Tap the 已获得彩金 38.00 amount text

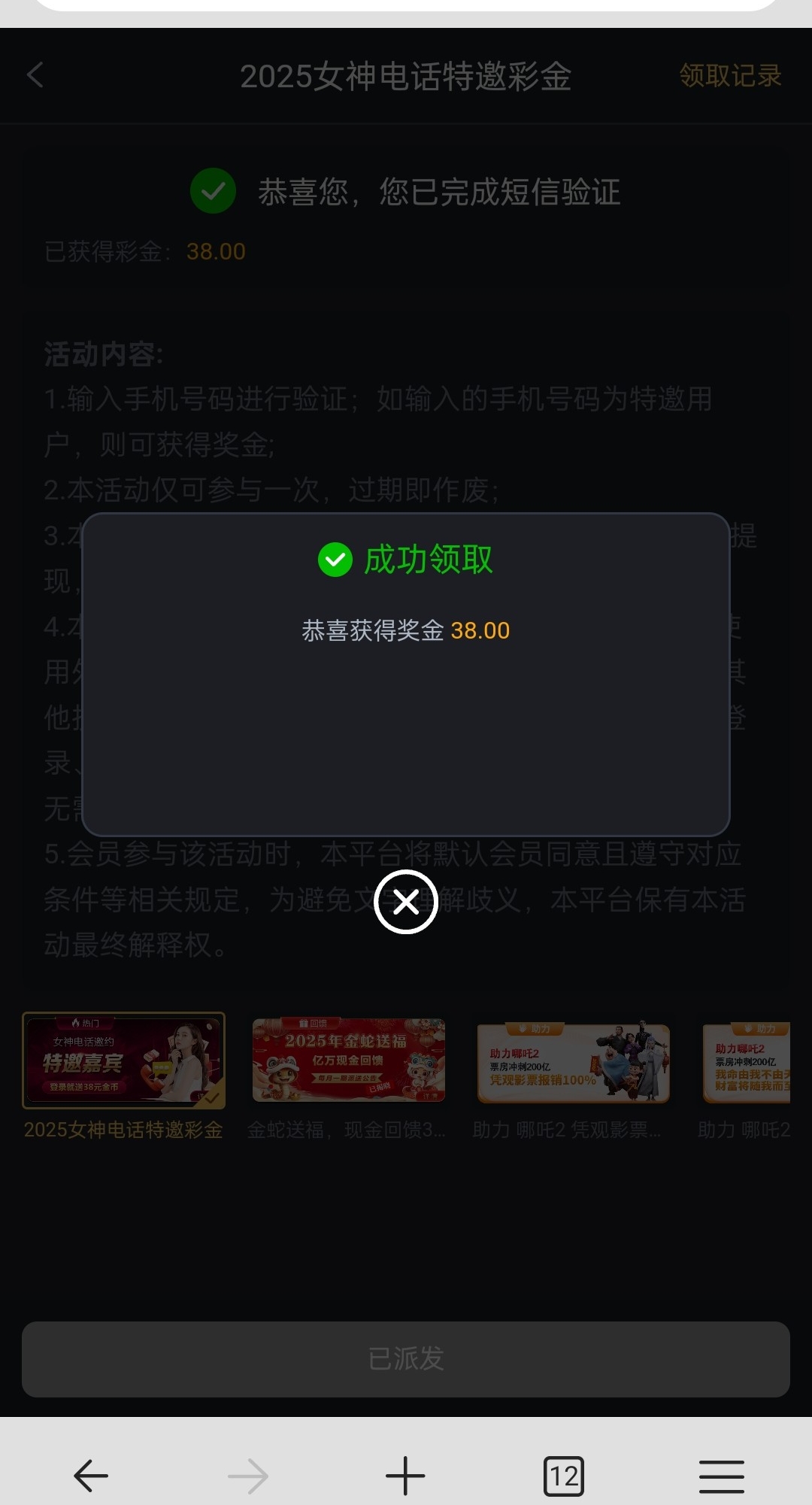[x=217, y=250]
